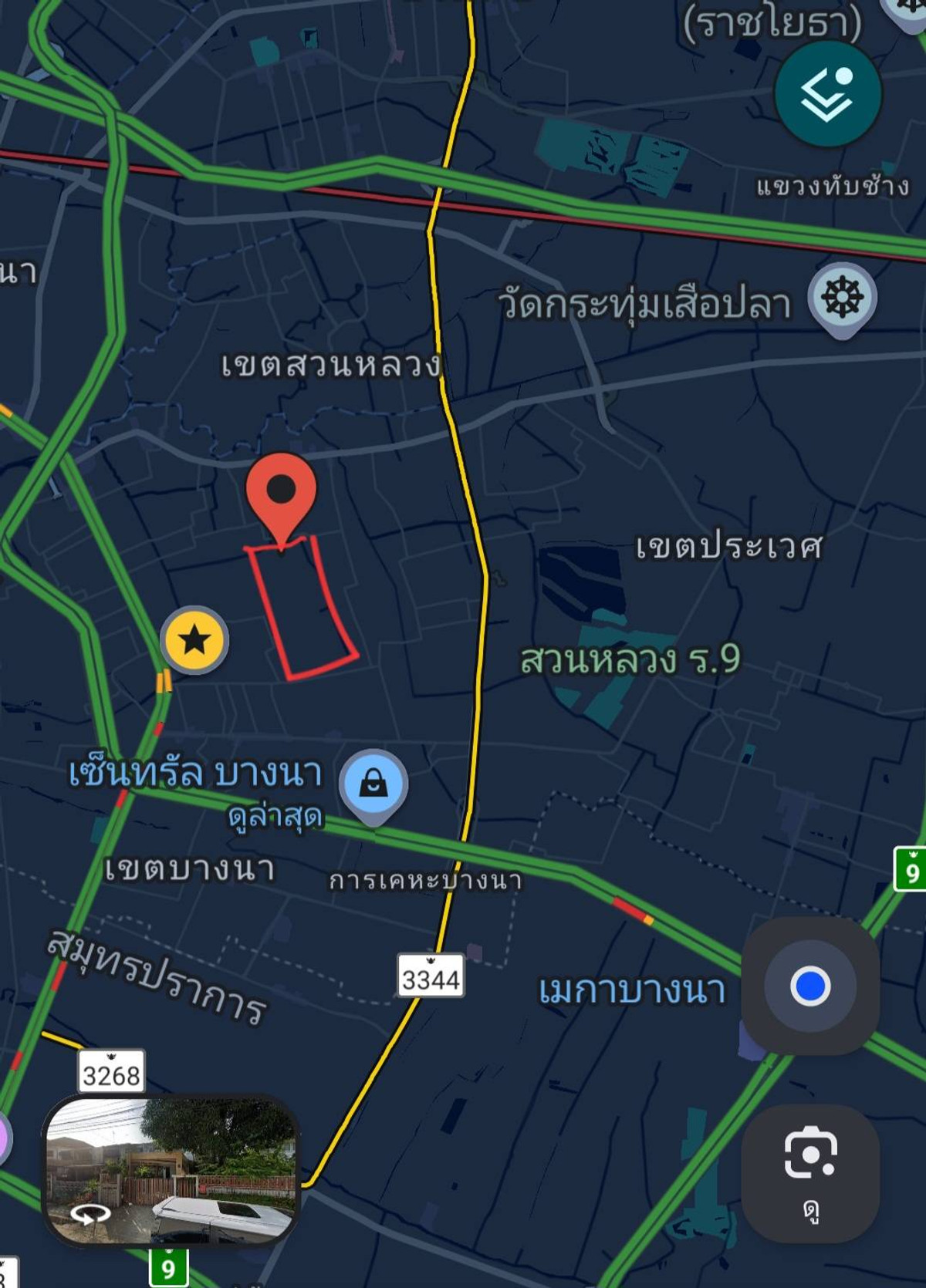The image size is (926, 1288).
Task: Open the Street View thumbnail
Action: [x=171, y=1169]
